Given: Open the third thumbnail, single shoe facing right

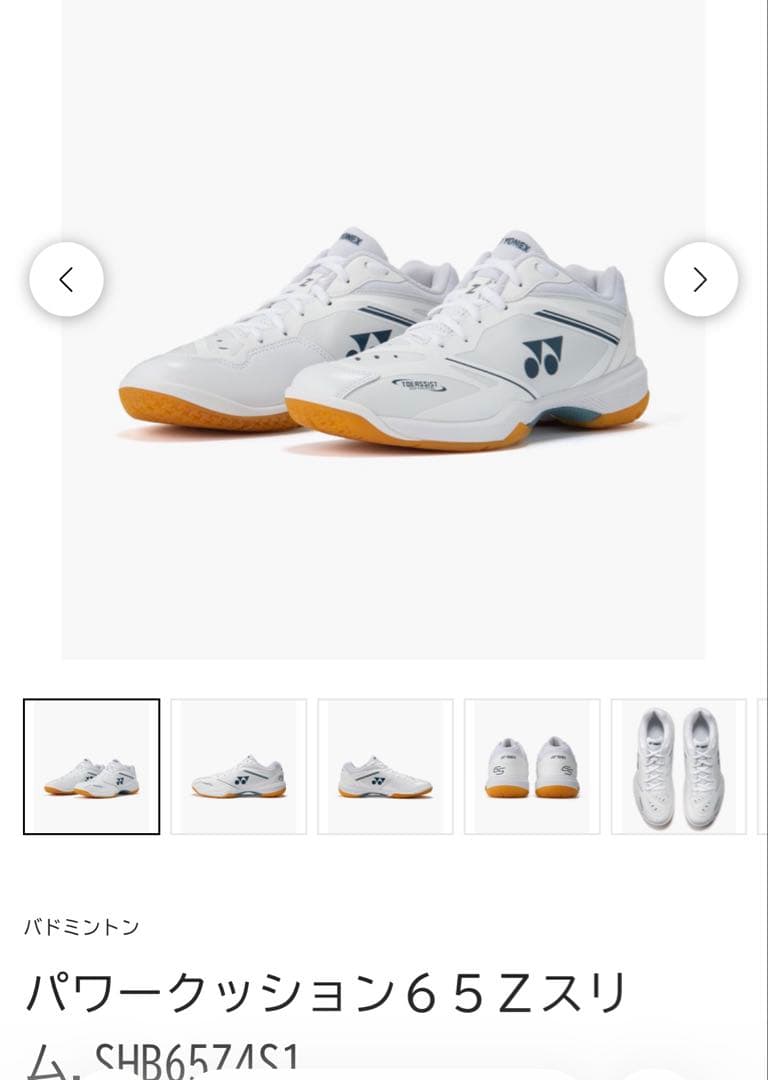Looking at the screenshot, I should (x=385, y=766).
